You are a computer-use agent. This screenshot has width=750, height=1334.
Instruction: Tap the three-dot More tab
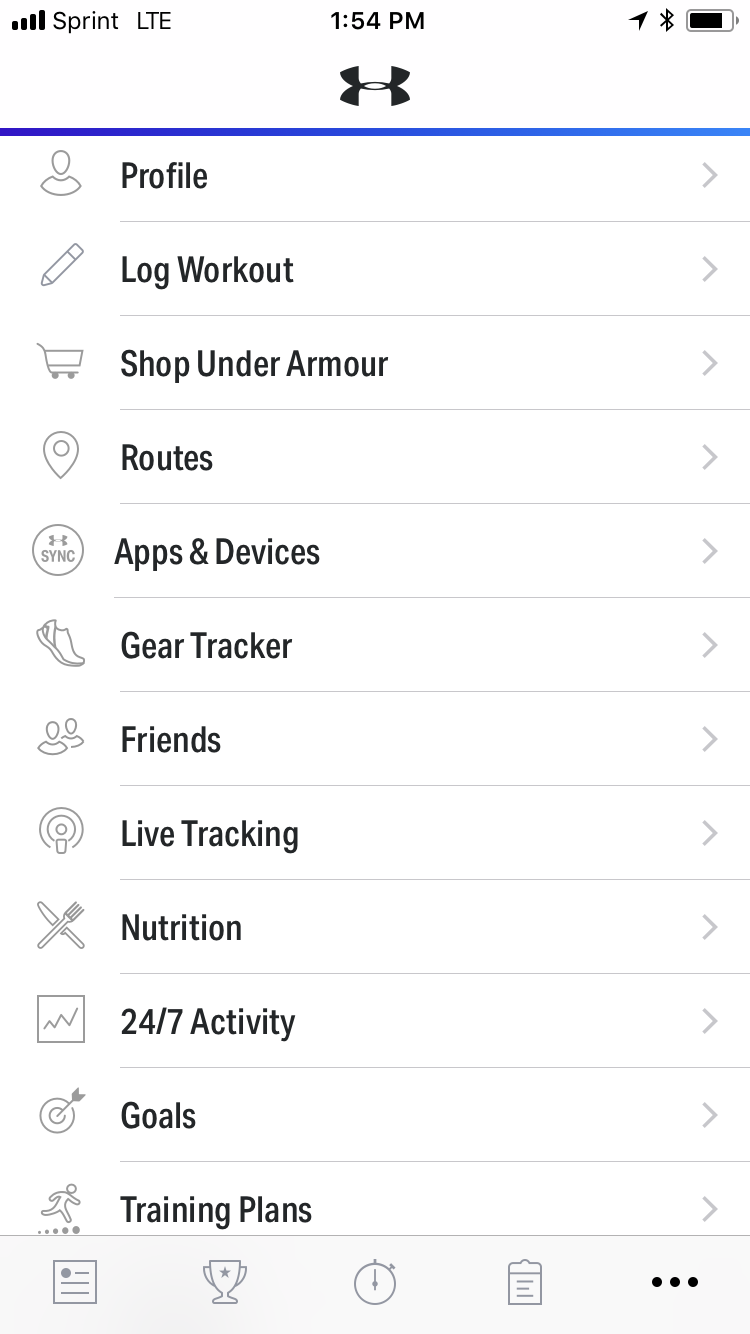(675, 1282)
